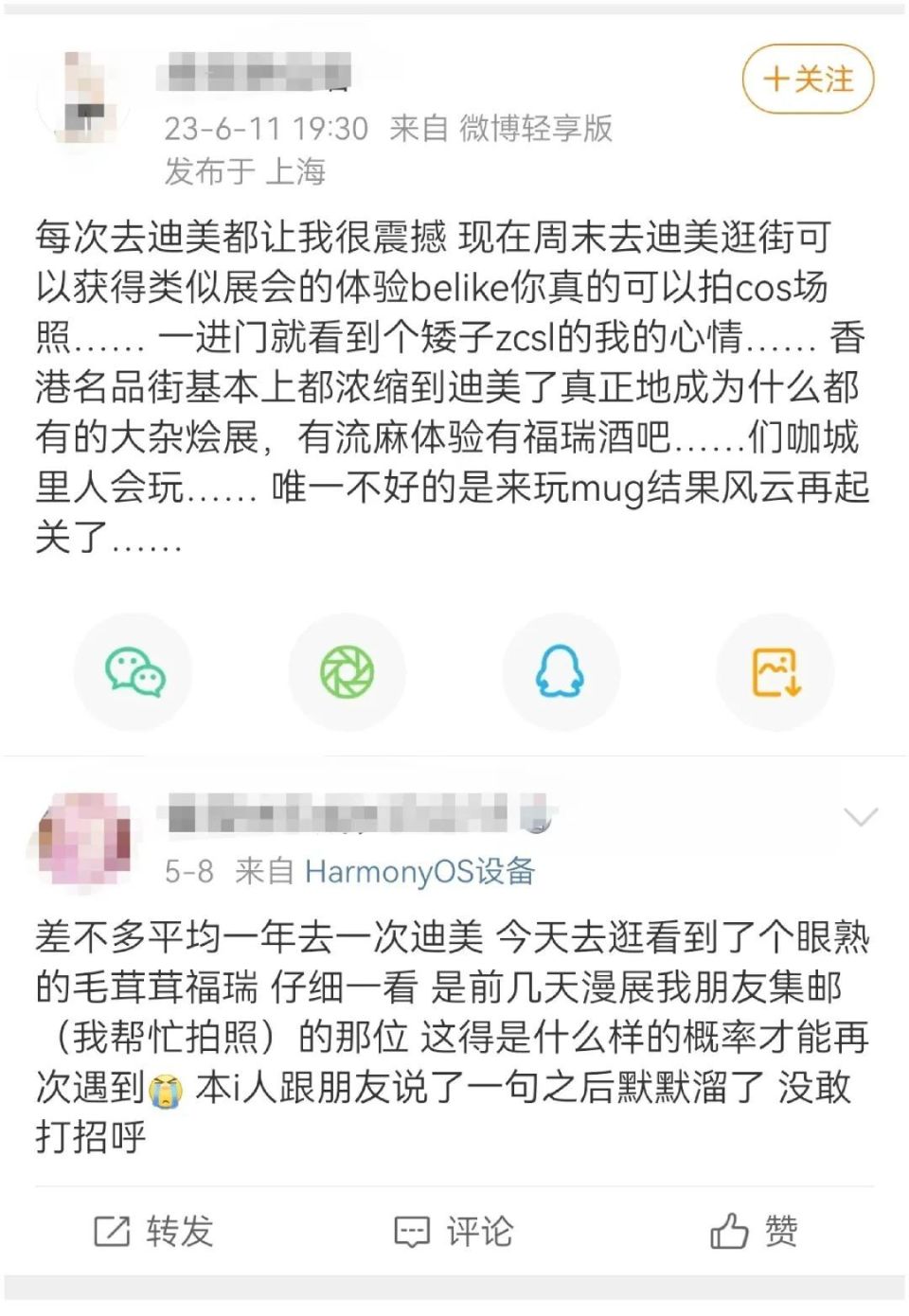Open the first poster's profile avatar

click(x=85, y=95)
